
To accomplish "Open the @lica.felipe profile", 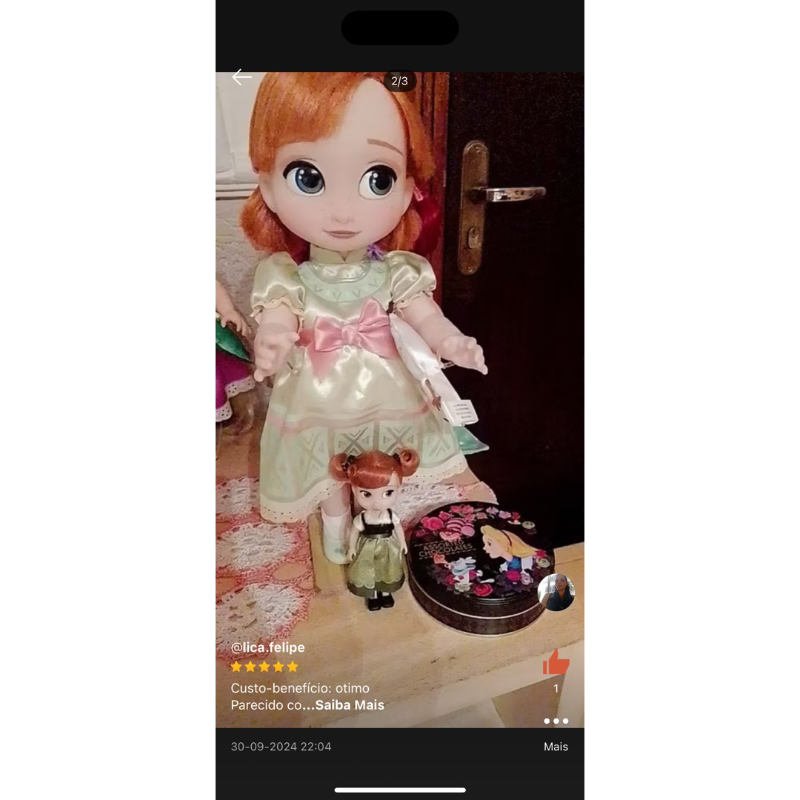I will (x=268, y=647).
